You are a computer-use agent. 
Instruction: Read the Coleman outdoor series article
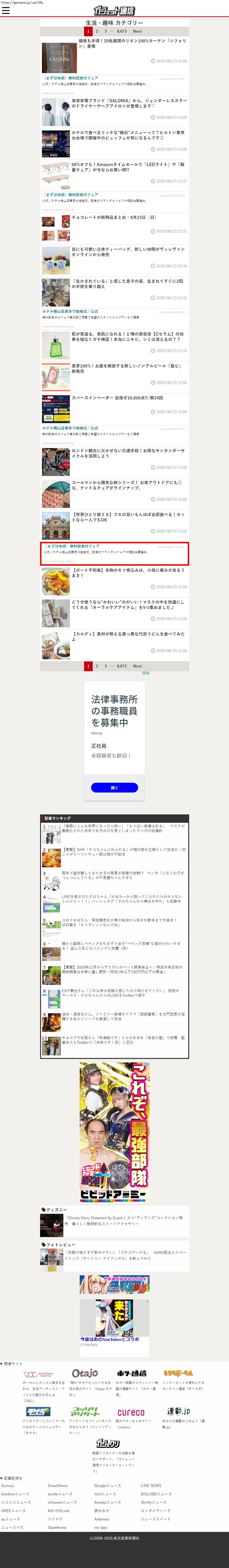129,485
